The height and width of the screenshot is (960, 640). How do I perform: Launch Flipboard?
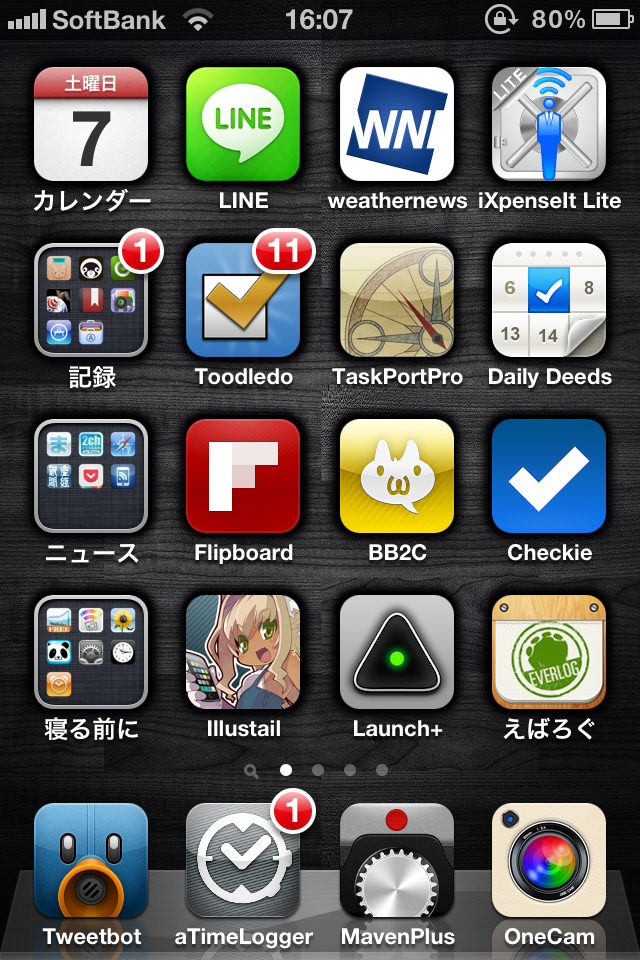pyautogui.click(x=243, y=476)
